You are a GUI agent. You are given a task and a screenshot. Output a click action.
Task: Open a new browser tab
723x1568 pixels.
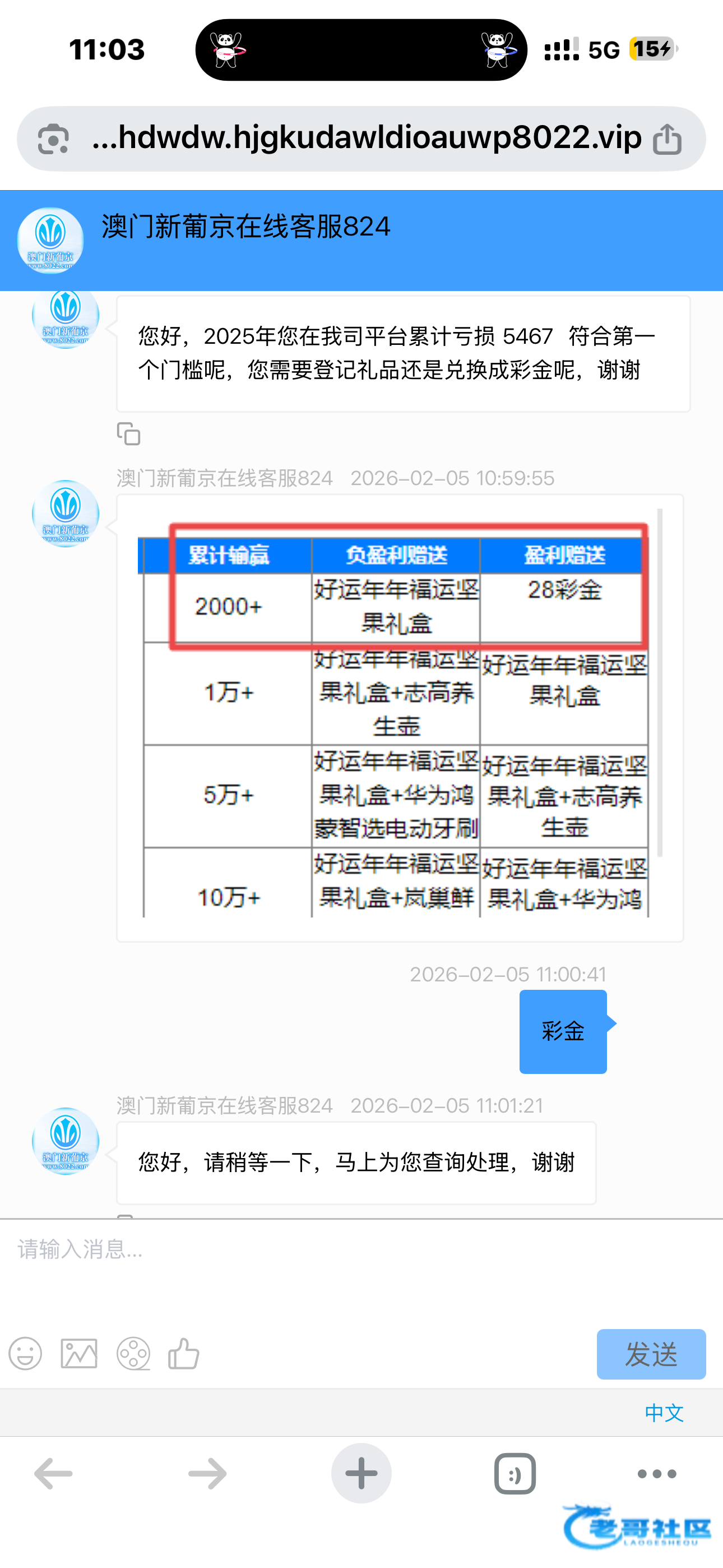point(361,1473)
